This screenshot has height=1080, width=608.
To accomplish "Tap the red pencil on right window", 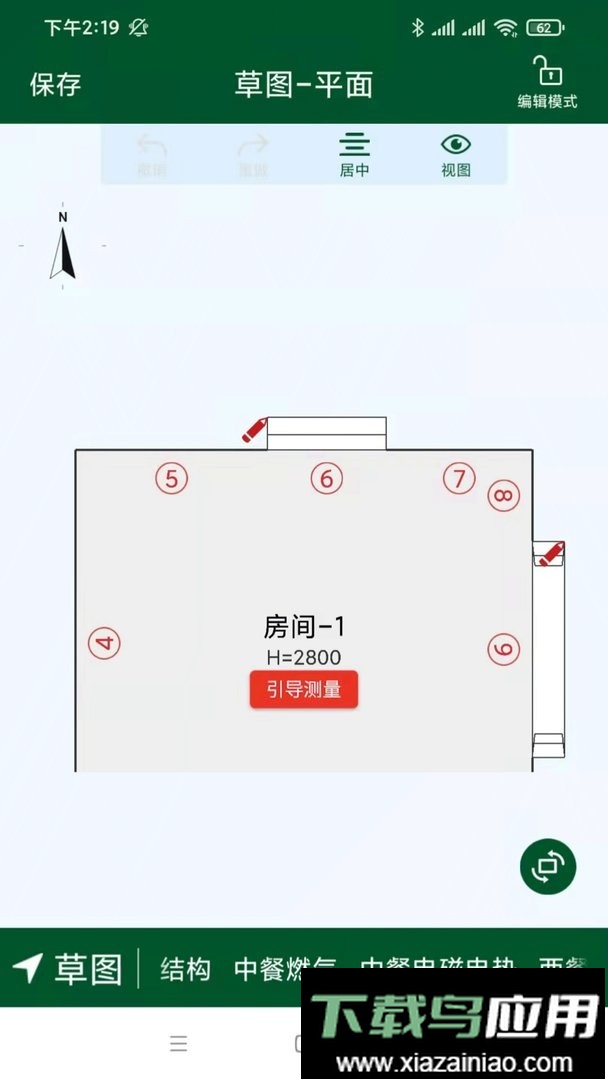I will click(551, 553).
